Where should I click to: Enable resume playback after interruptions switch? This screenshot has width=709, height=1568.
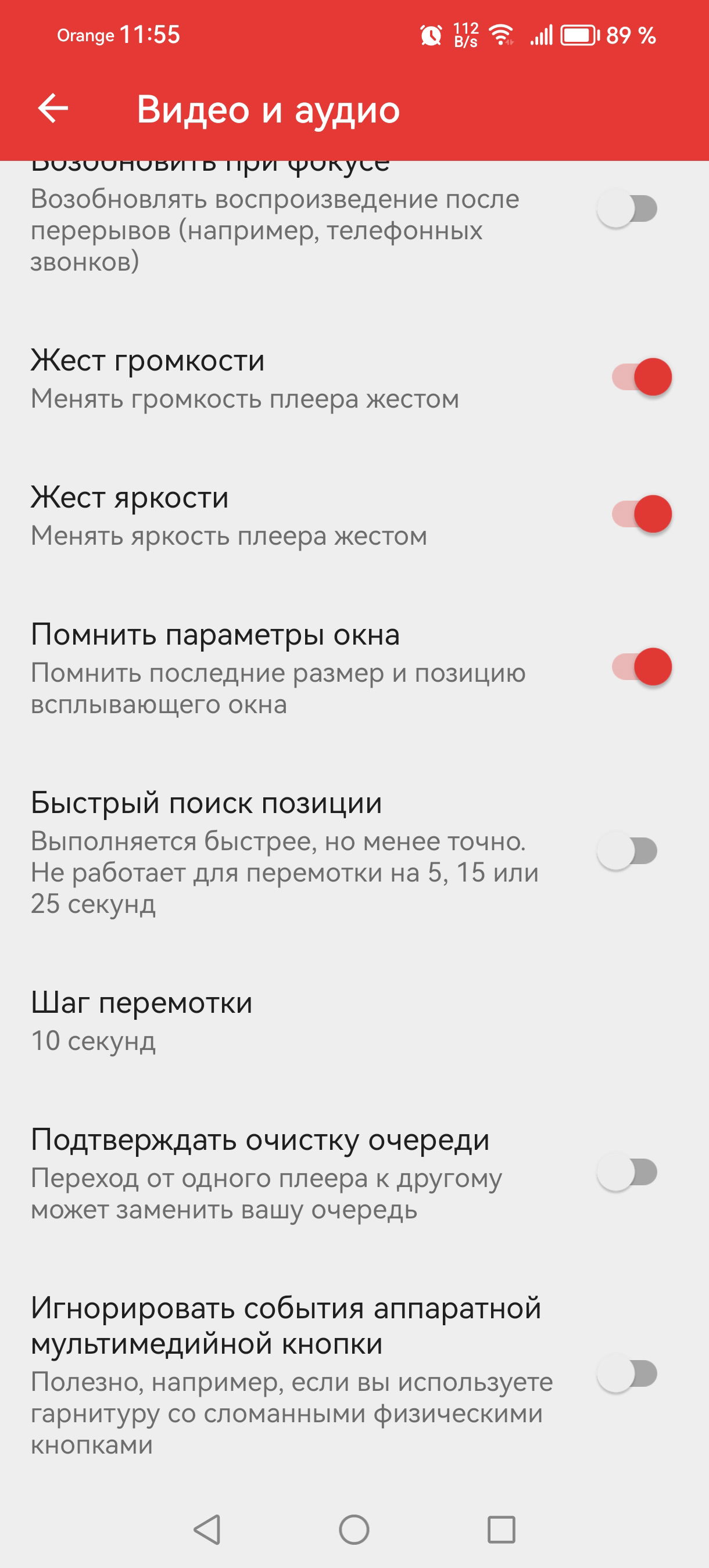pyautogui.click(x=628, y=209)
